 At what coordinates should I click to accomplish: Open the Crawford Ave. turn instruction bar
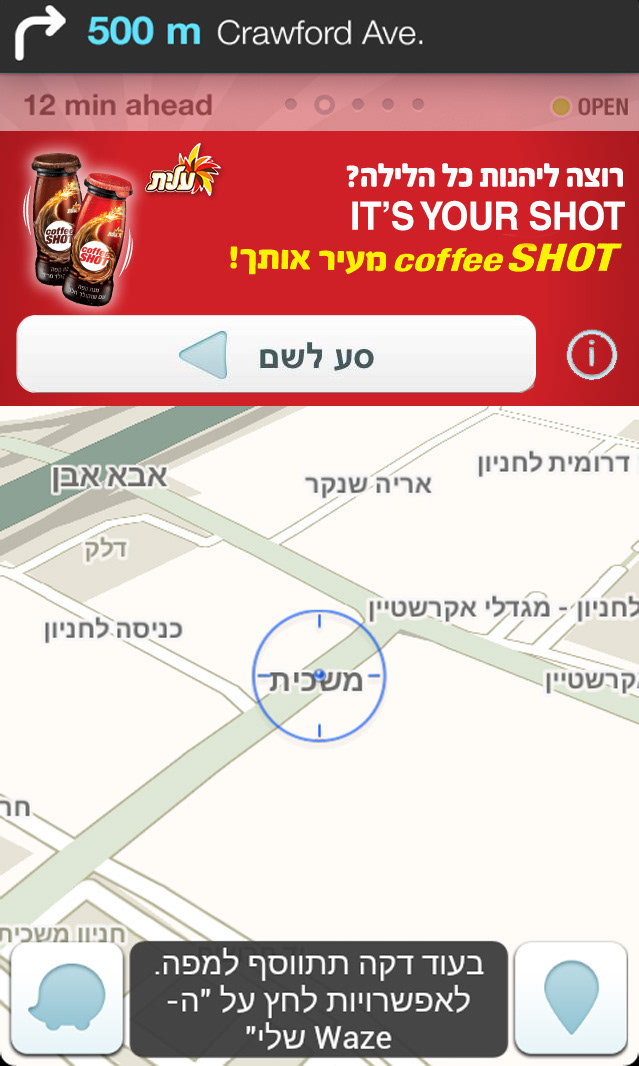[319, 34]
